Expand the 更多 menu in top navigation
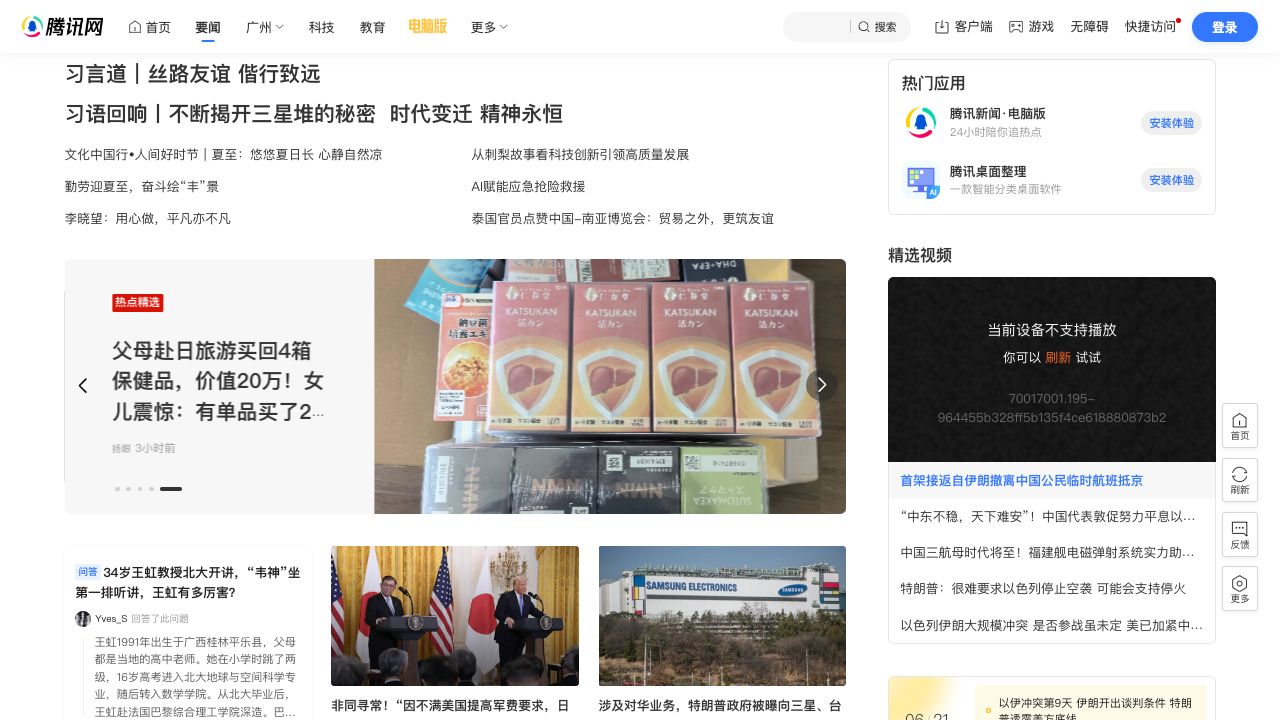Image resolution: width=1280 pixels, height=720 pixels. [x=489, y=27]
